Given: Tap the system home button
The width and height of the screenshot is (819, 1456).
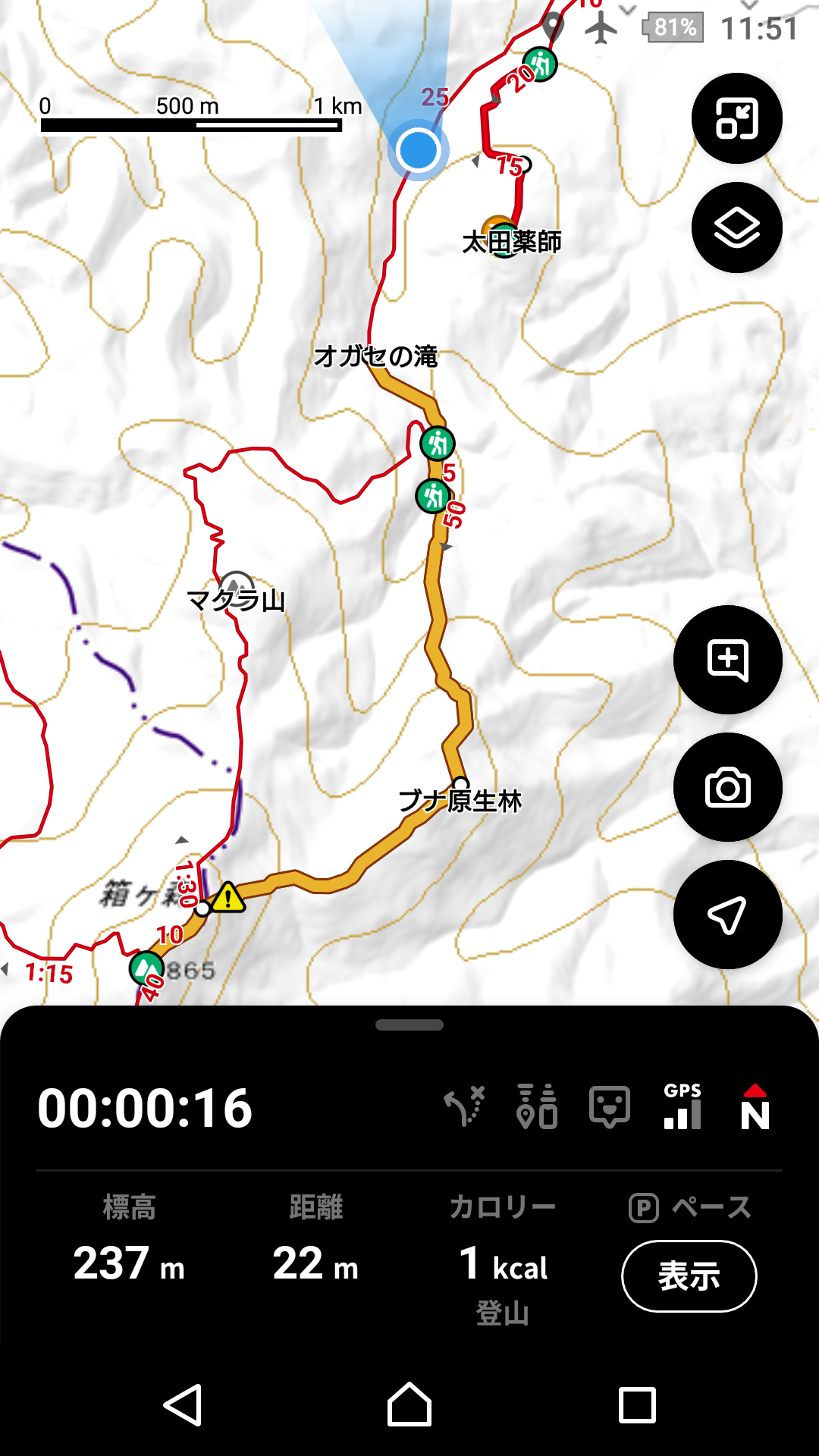Looking at the screenshot, I should [409, 1405].
